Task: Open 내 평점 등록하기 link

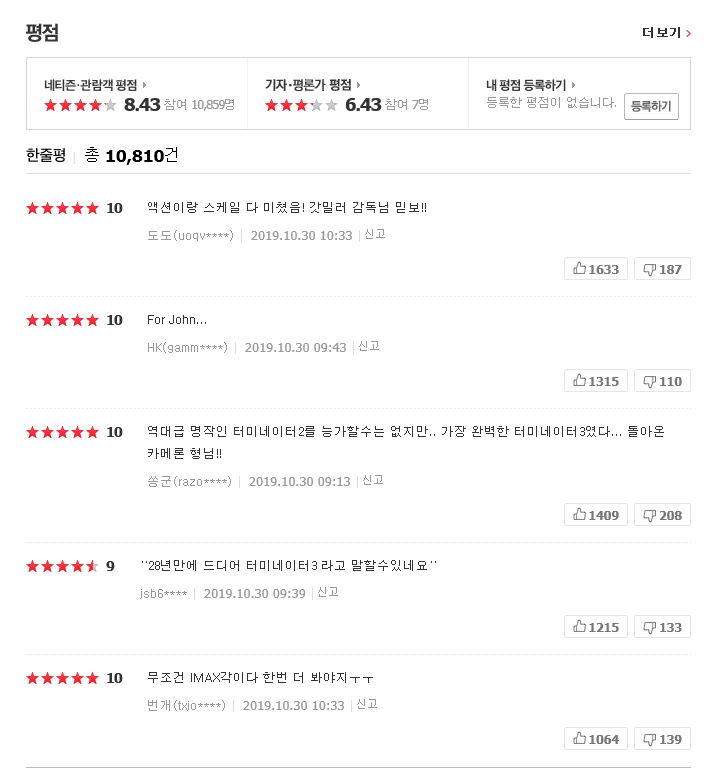Action: [x=531, y=85]
